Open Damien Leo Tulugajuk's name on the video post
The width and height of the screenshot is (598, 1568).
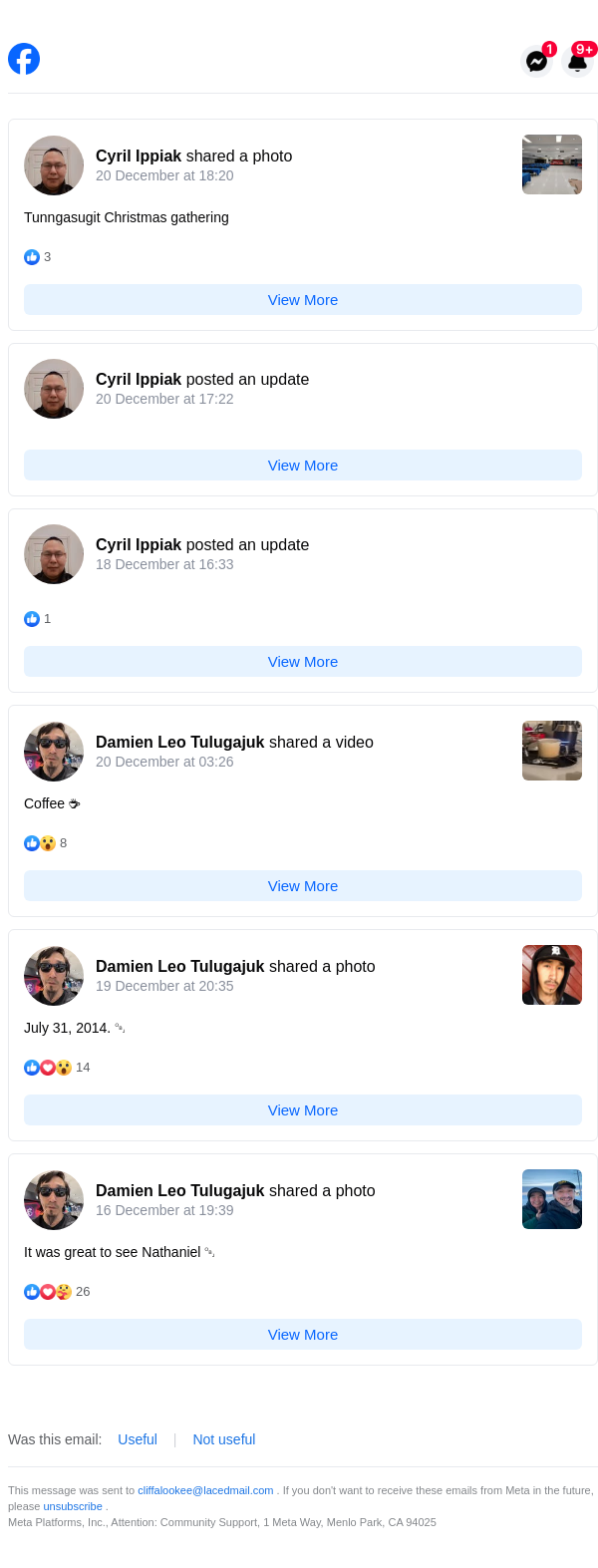point(180,743)
